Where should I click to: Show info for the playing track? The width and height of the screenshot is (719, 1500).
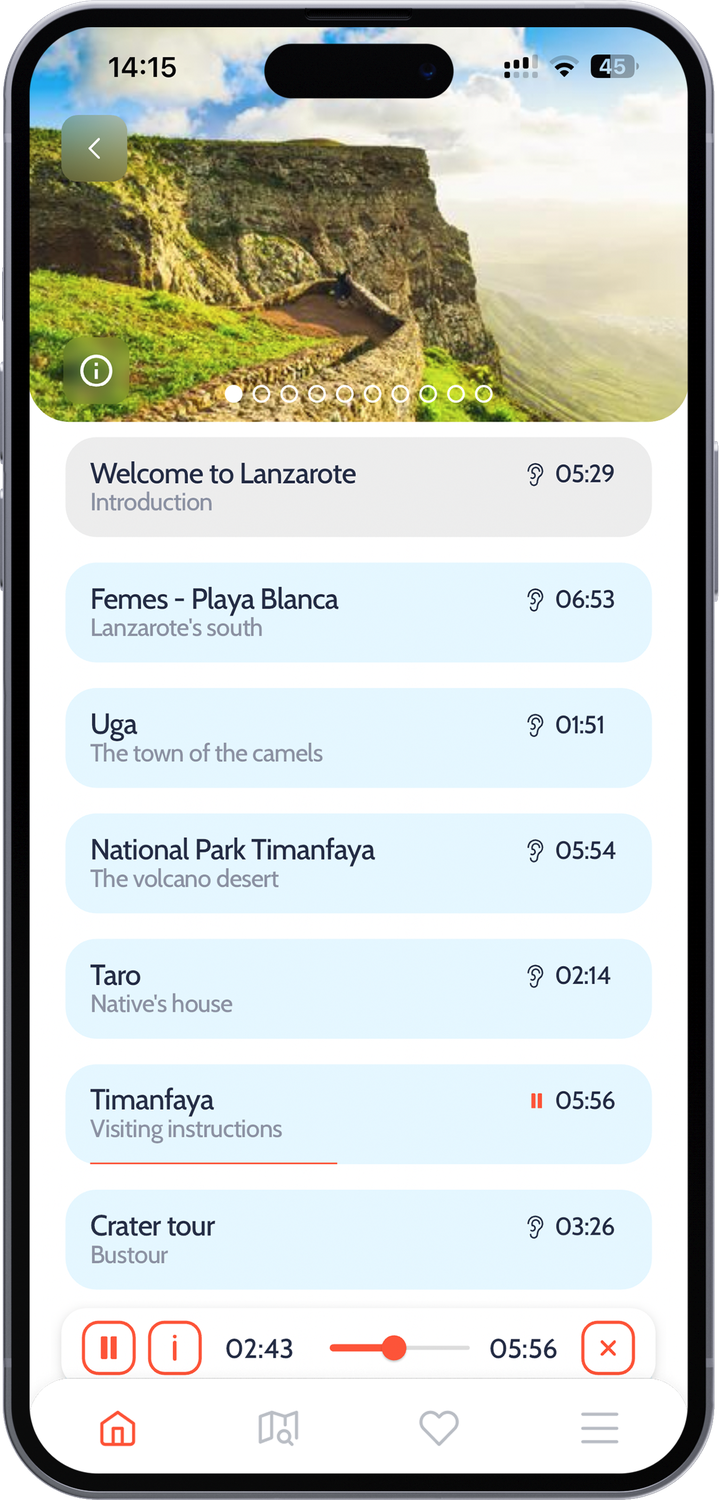point(175,1348)
